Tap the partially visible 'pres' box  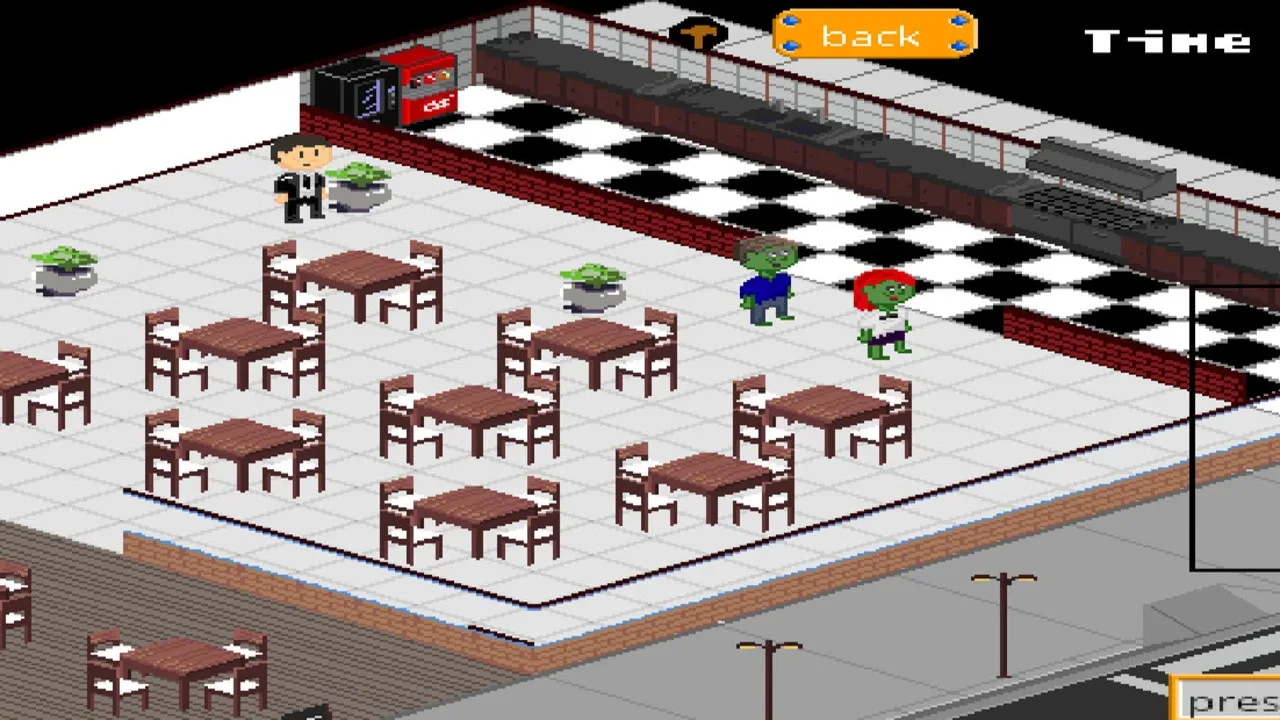pyautogui.click(x=1225, y=697)
